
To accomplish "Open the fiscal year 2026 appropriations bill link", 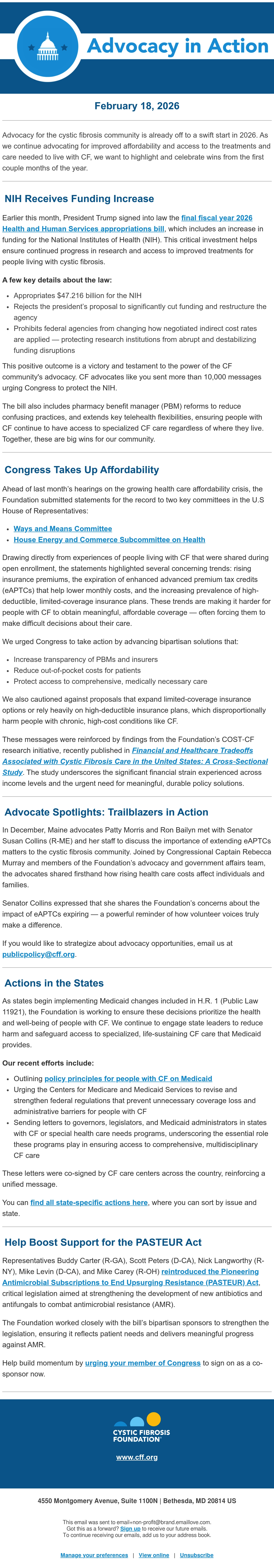I will (128, 223).
